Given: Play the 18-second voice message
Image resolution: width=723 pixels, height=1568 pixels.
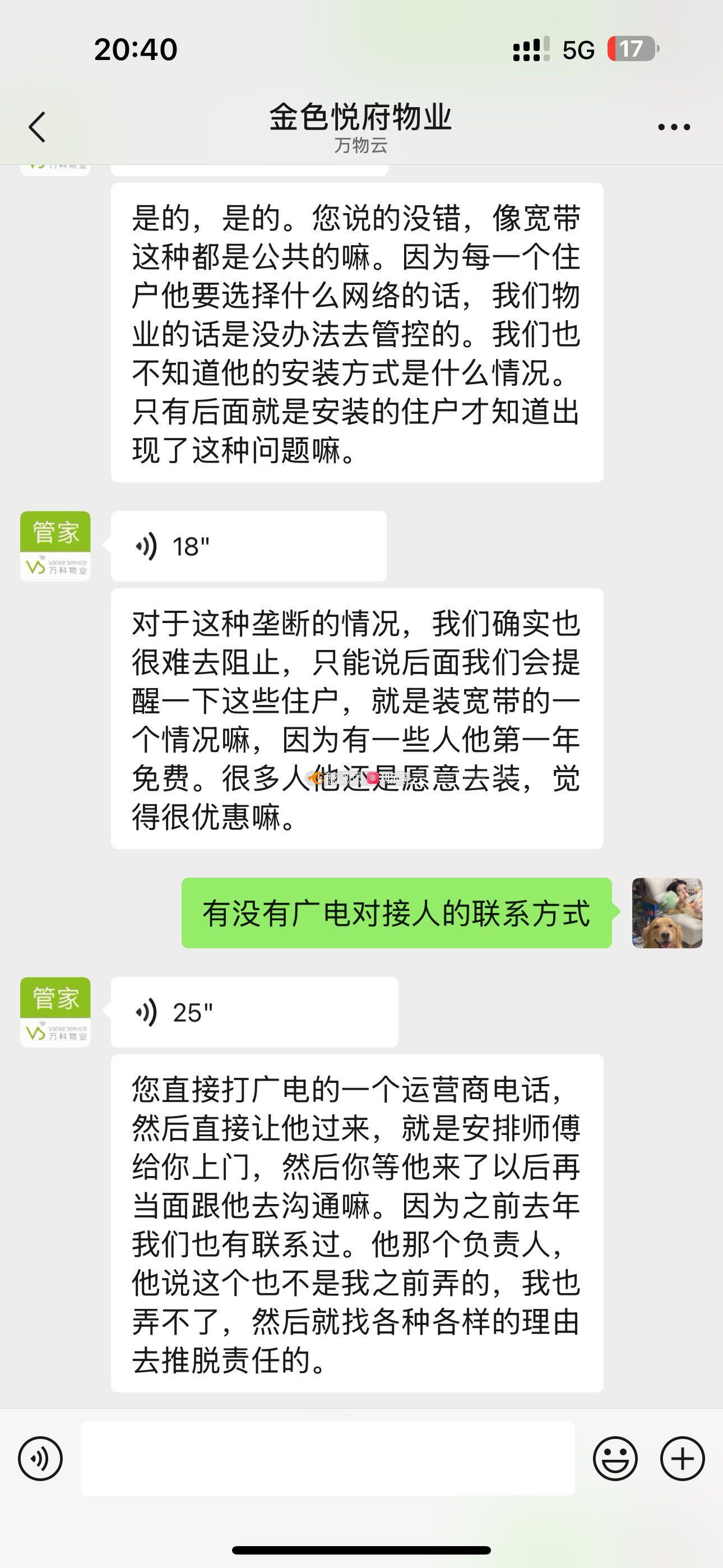Looking at the screenshot, I should point(248,546).
